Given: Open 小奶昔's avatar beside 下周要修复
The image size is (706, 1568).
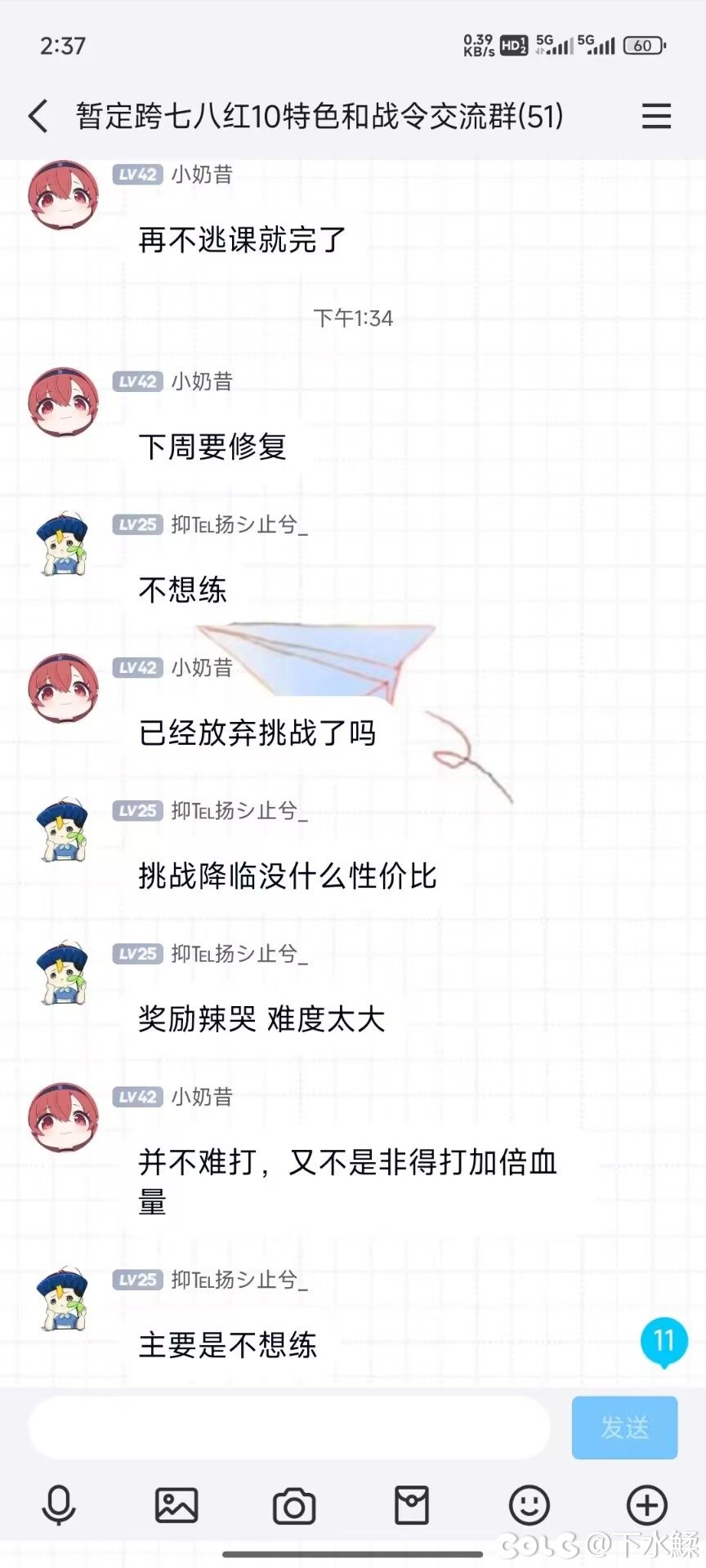Looking at the screenshot, I should point(64,402).
